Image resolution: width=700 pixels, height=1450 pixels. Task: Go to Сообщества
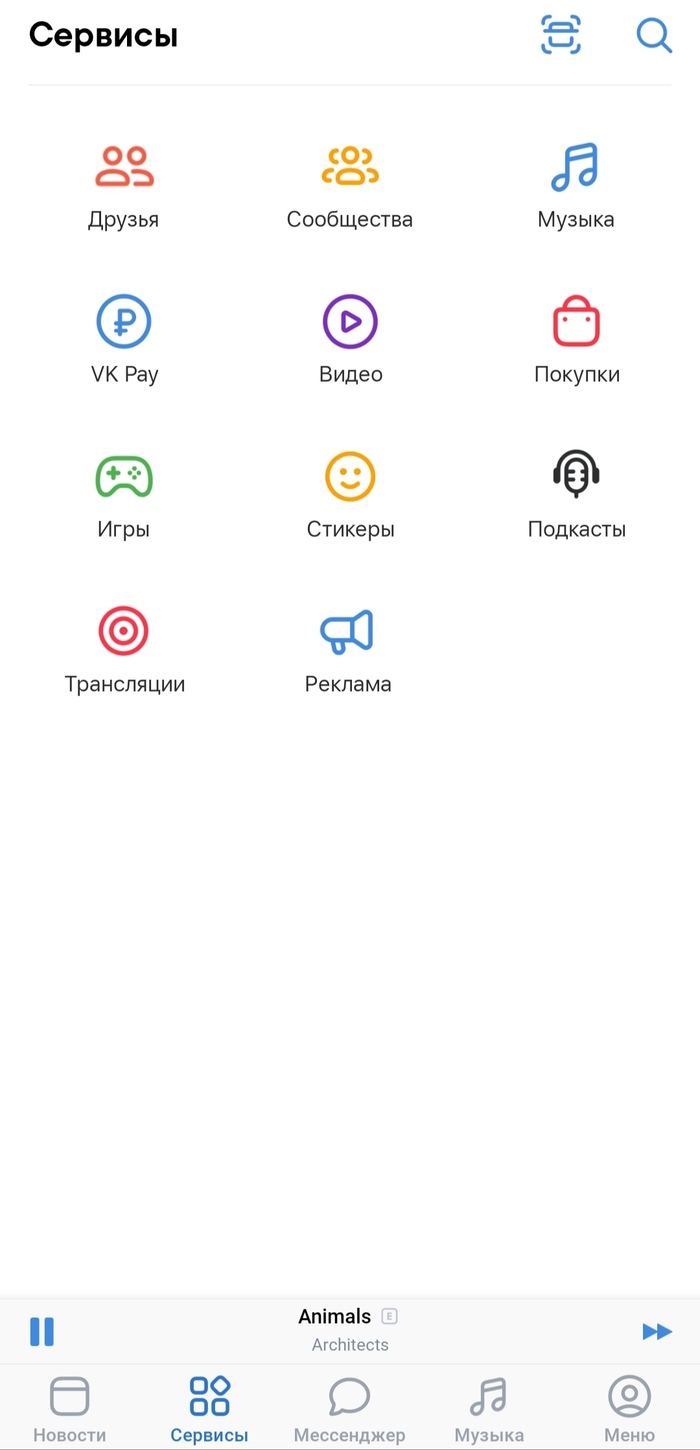click(350, 187)
